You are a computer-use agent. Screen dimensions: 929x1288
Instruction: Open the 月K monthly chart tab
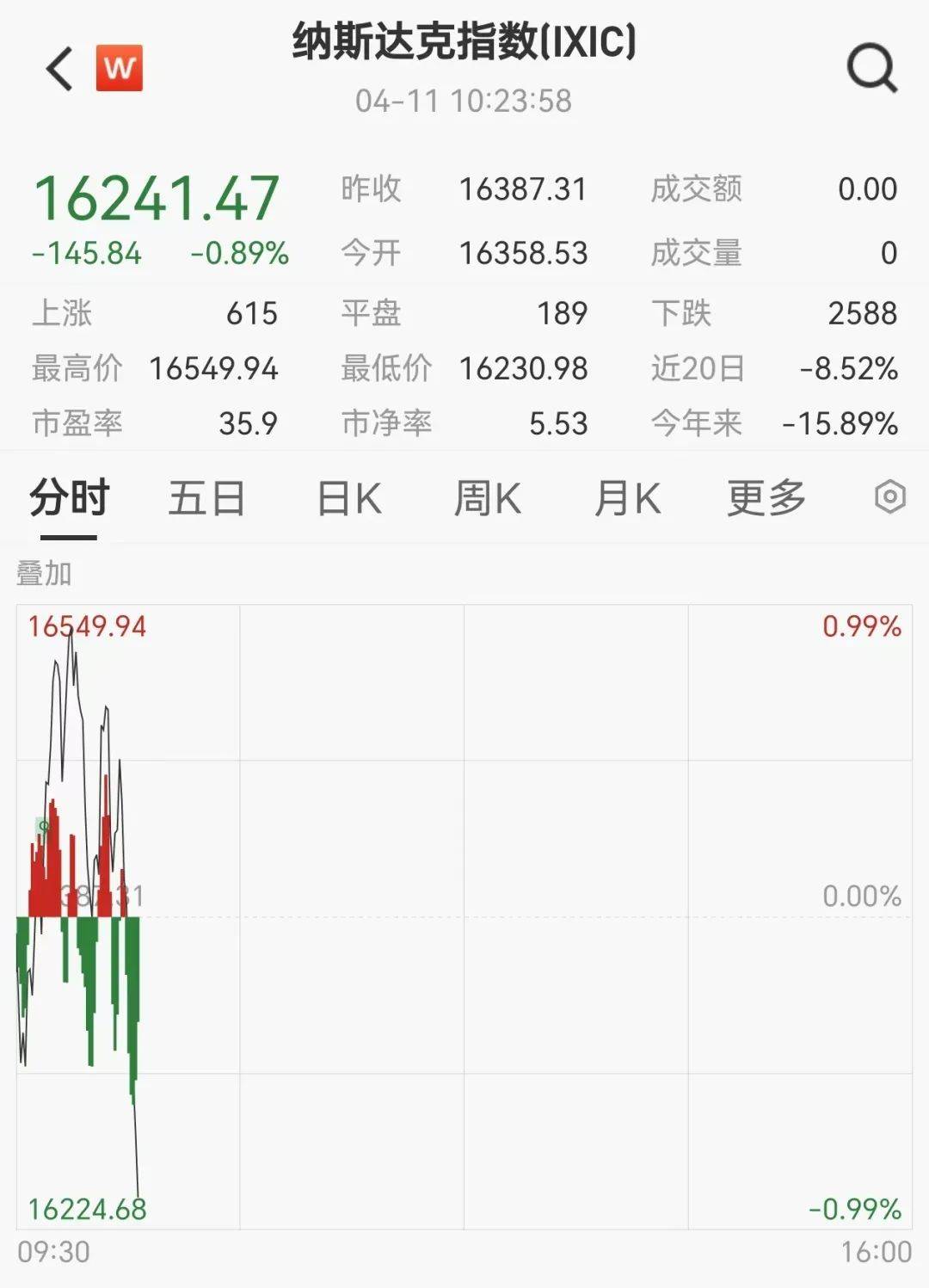pyautogui.click(x=629, y=497)
